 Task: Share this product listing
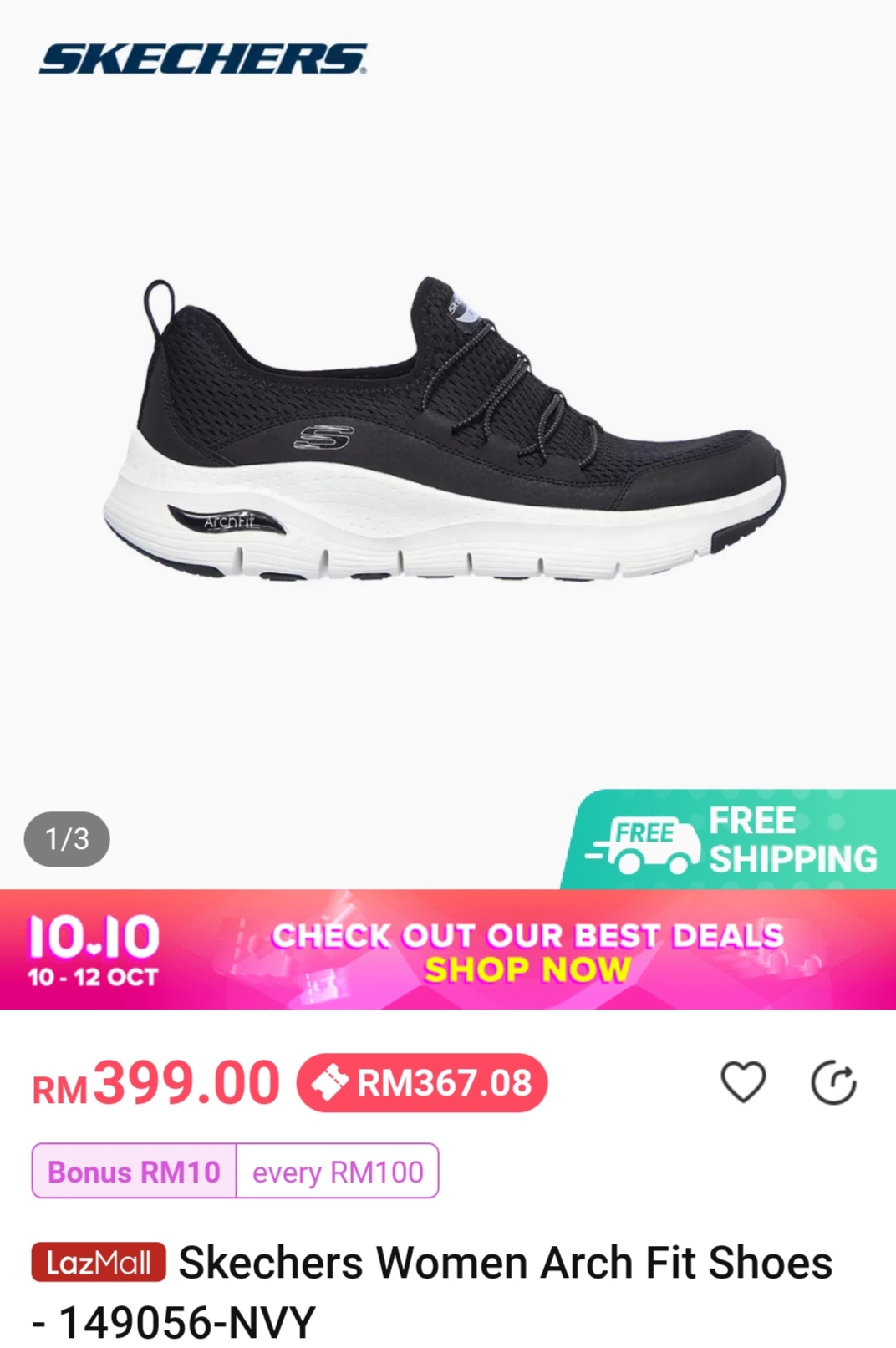pos(833,1083)
